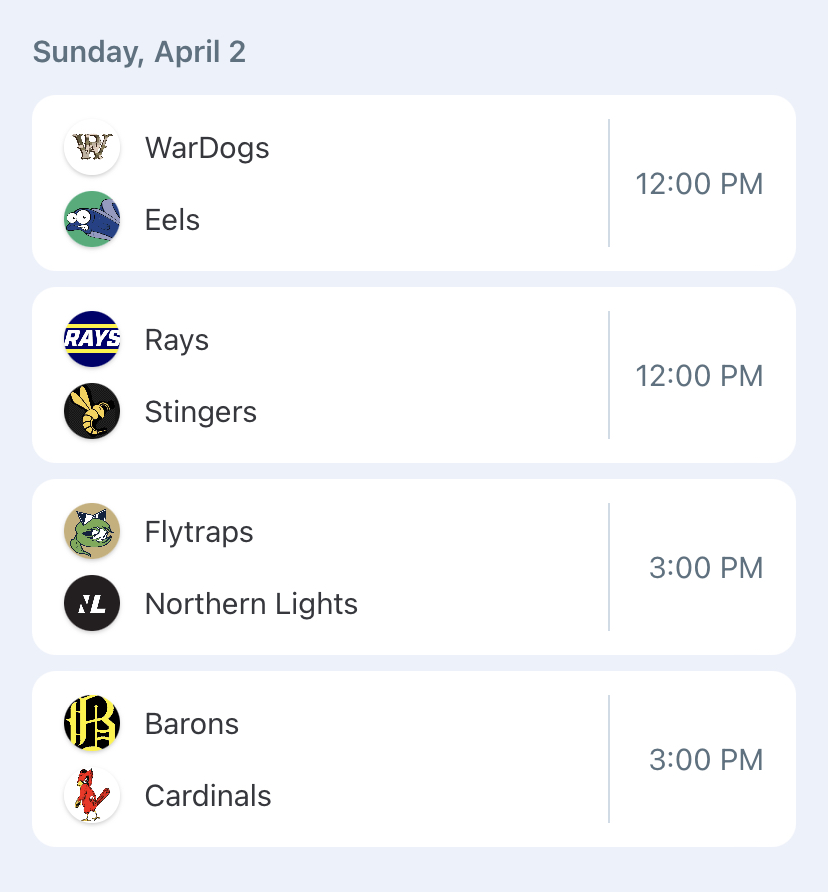Click the Eels logo icon
This screenshot has height=892, width=828.
click(x=91, y=220)
